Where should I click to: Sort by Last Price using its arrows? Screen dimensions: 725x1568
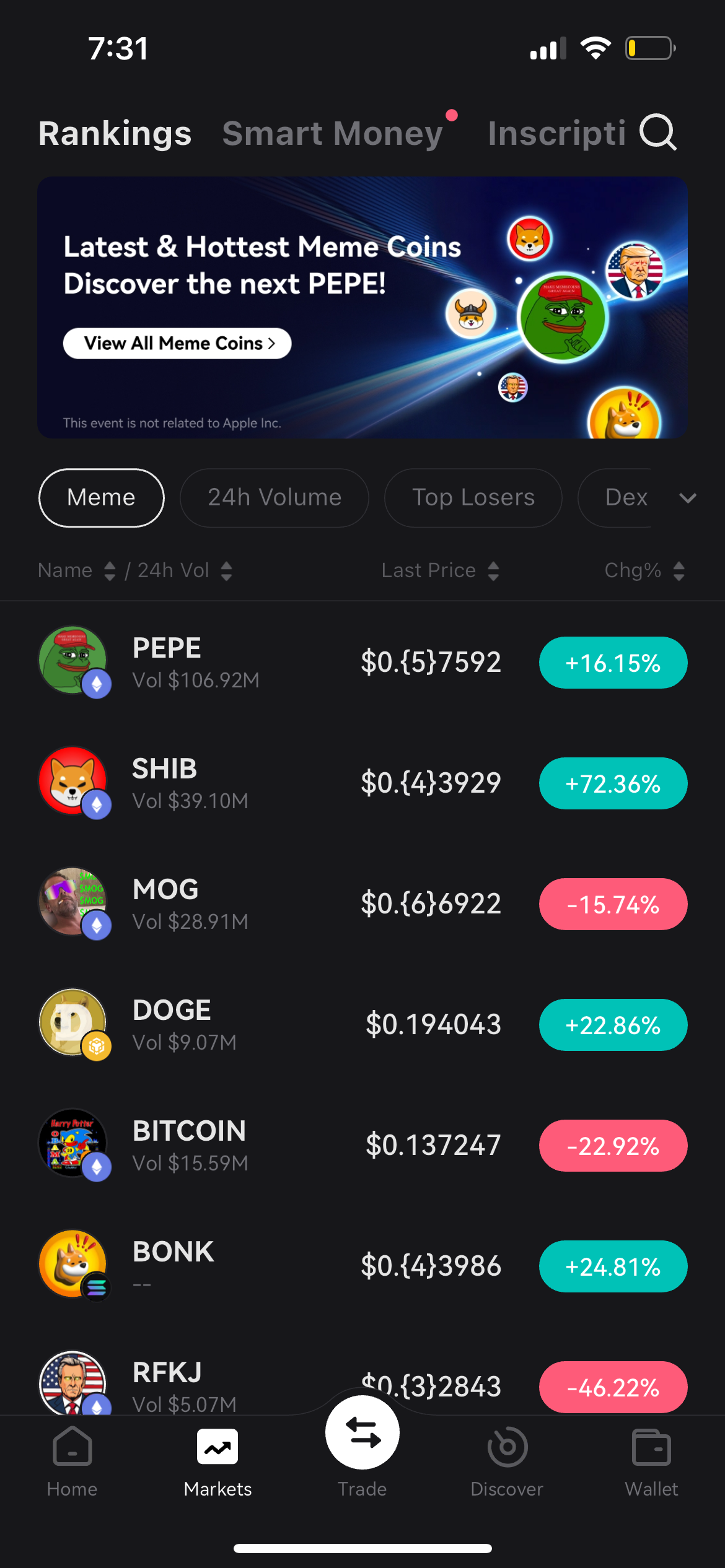pos(493,570)
